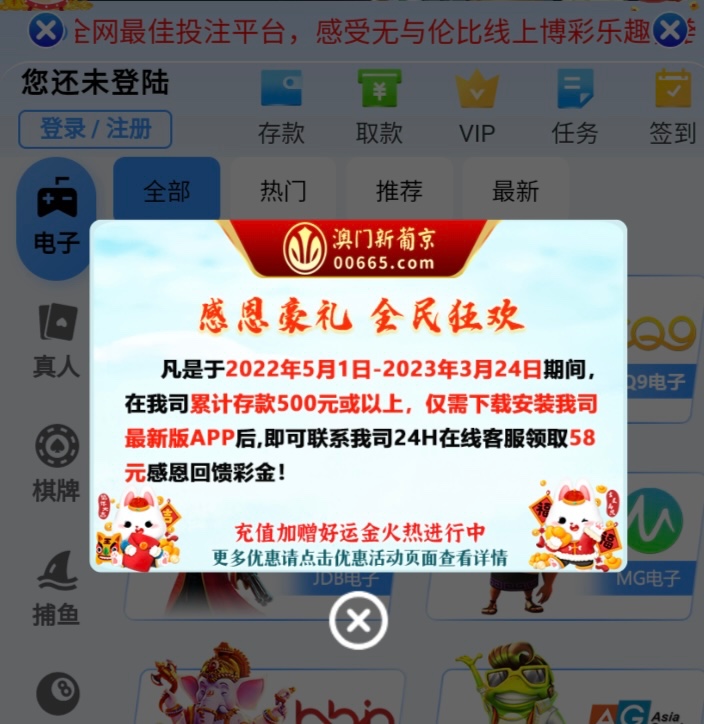Open 取款 withdrawal
Image resolution: width=704 pixels, height=724 pixels.
click(x=379, y=106)
